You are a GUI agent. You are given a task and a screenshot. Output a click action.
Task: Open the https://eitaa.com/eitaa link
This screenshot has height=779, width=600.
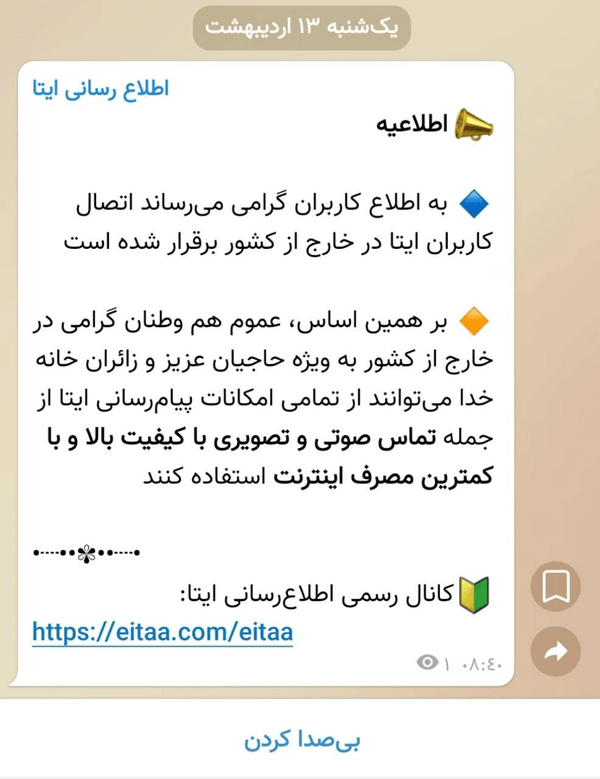[x=162, y=632]
